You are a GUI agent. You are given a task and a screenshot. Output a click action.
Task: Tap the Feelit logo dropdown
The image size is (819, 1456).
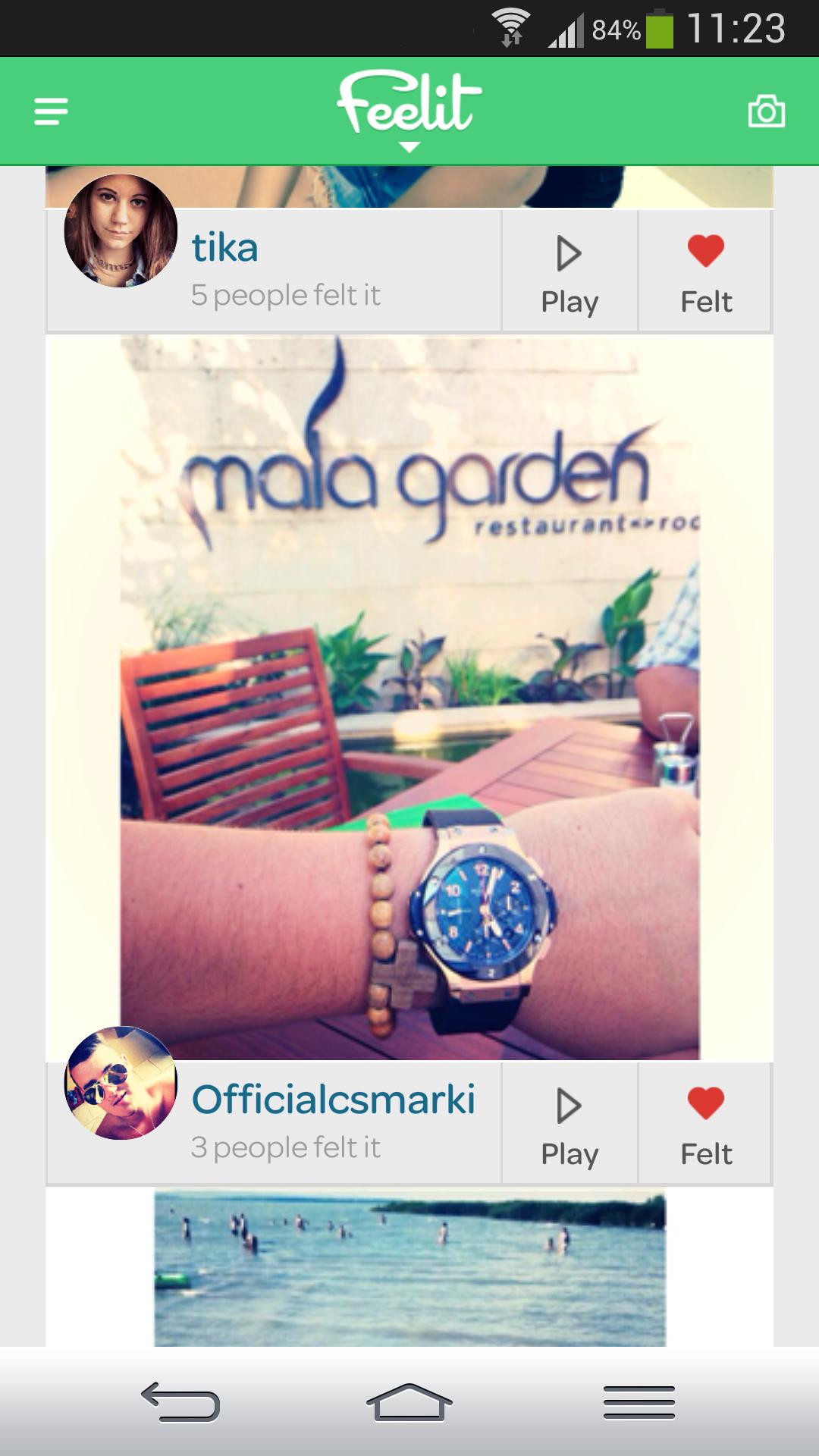click(x=409, y=110)
